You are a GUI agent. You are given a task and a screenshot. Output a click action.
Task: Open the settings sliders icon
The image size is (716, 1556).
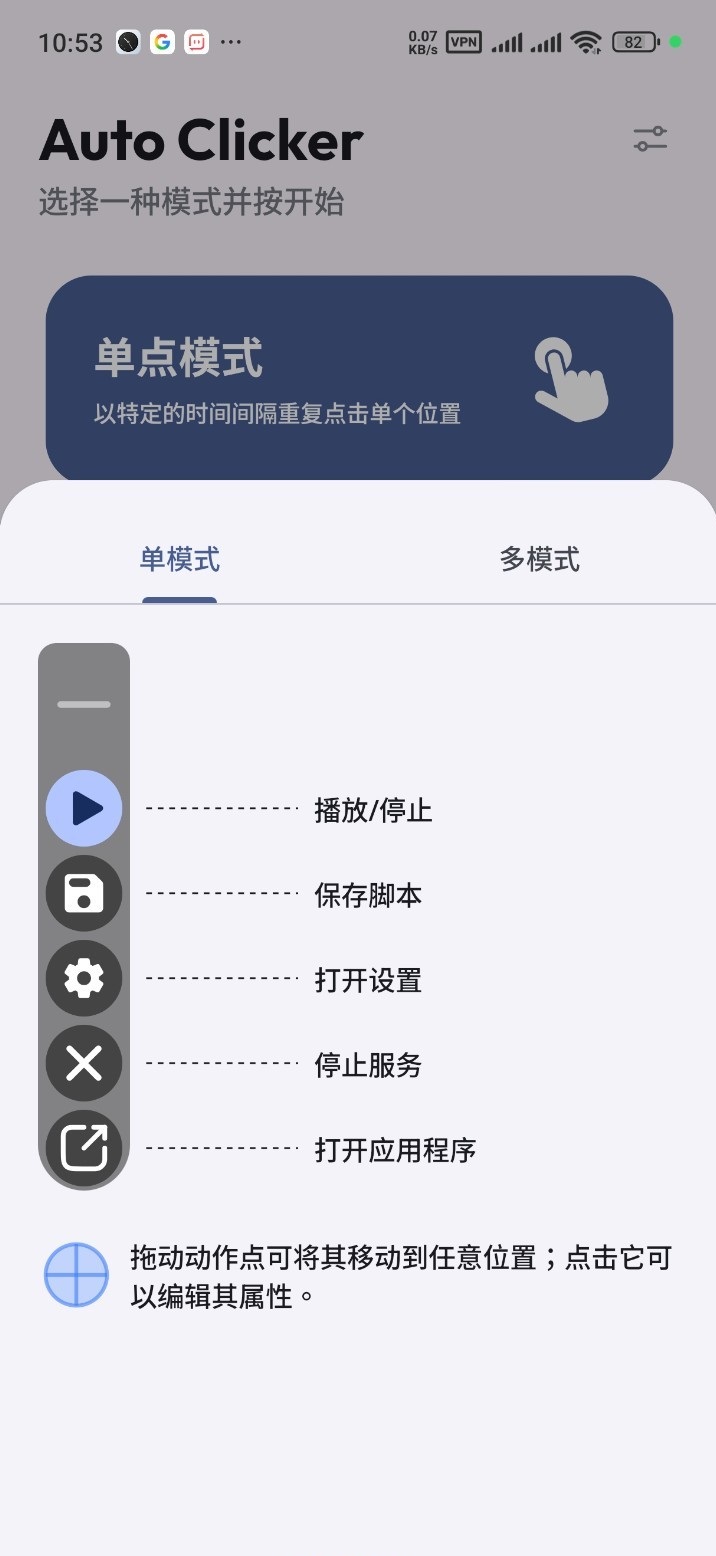(x=650, y=139)
